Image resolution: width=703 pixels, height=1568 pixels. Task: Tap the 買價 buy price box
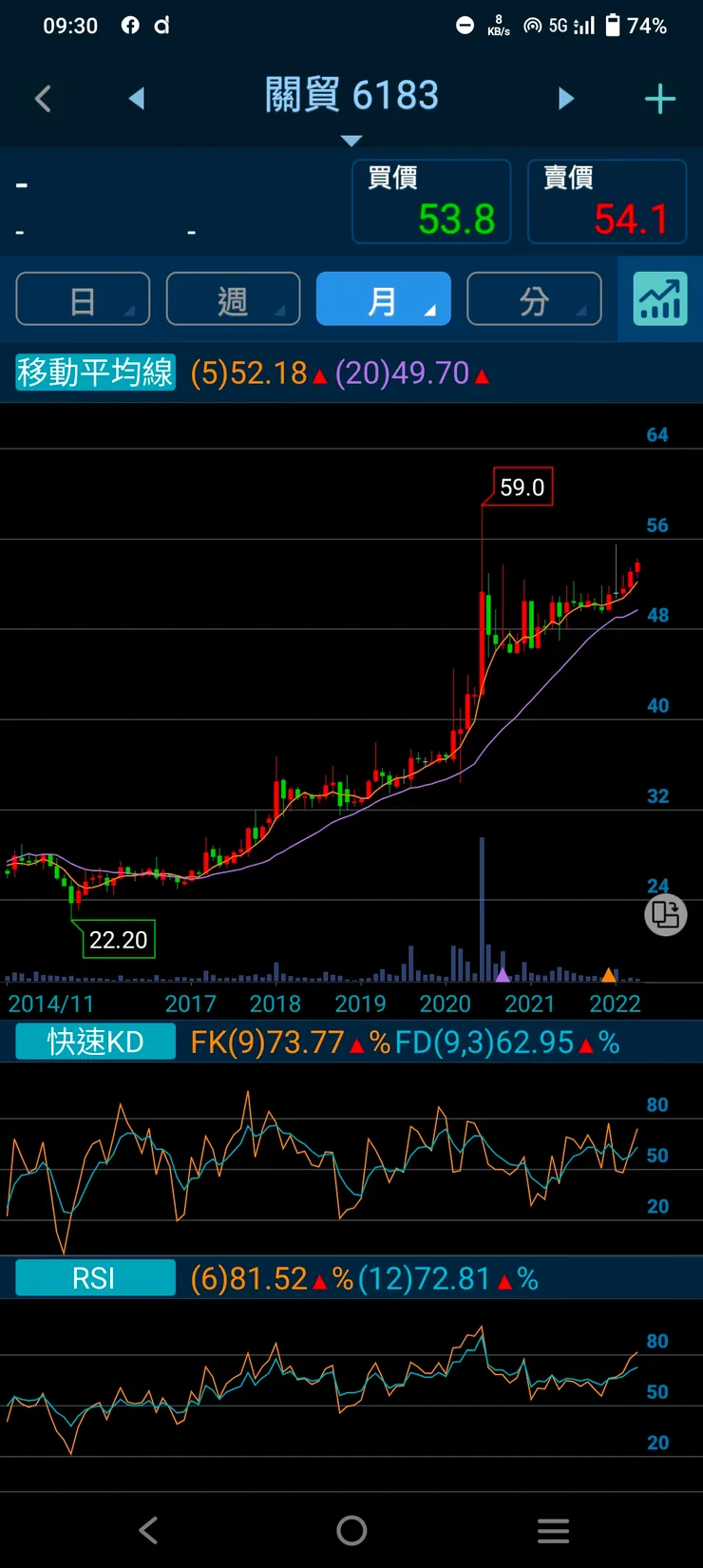431,201
